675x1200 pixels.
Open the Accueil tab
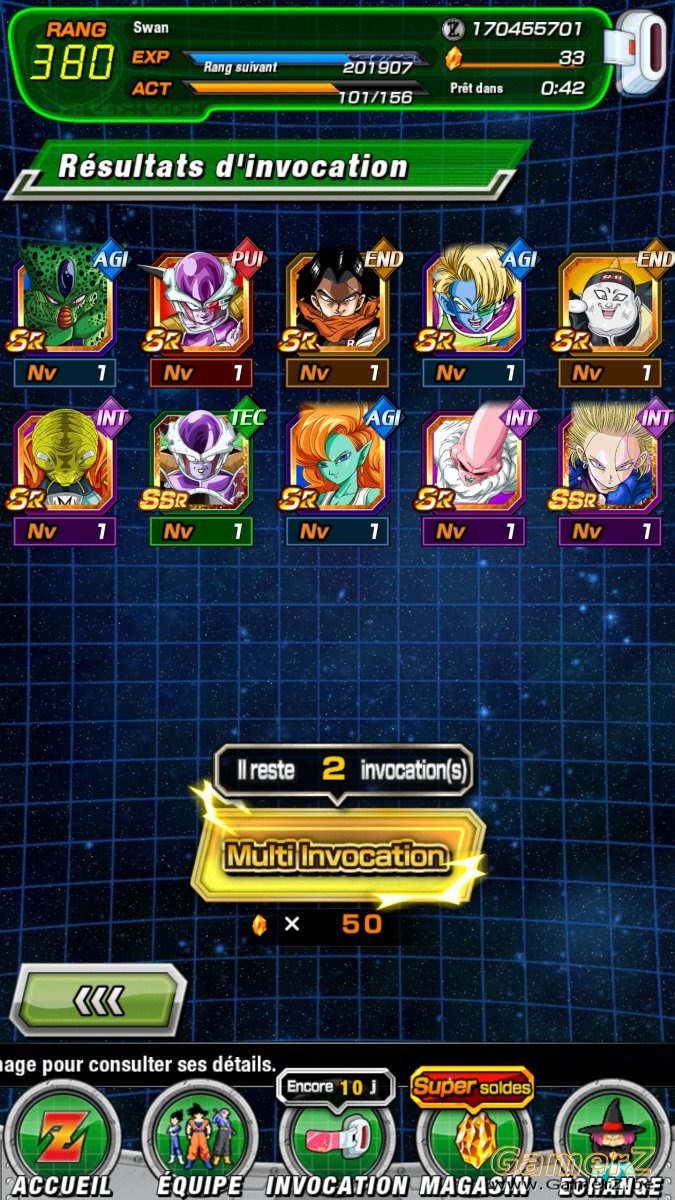tap(62, 1142)
